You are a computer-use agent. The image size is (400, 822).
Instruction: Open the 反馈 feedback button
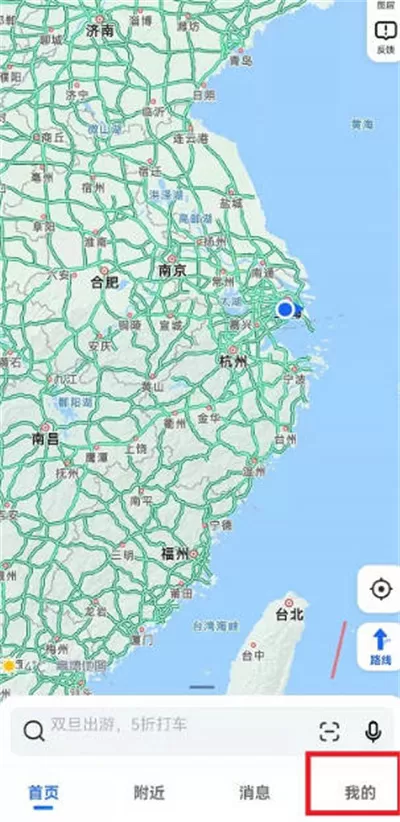pos(385,37)
